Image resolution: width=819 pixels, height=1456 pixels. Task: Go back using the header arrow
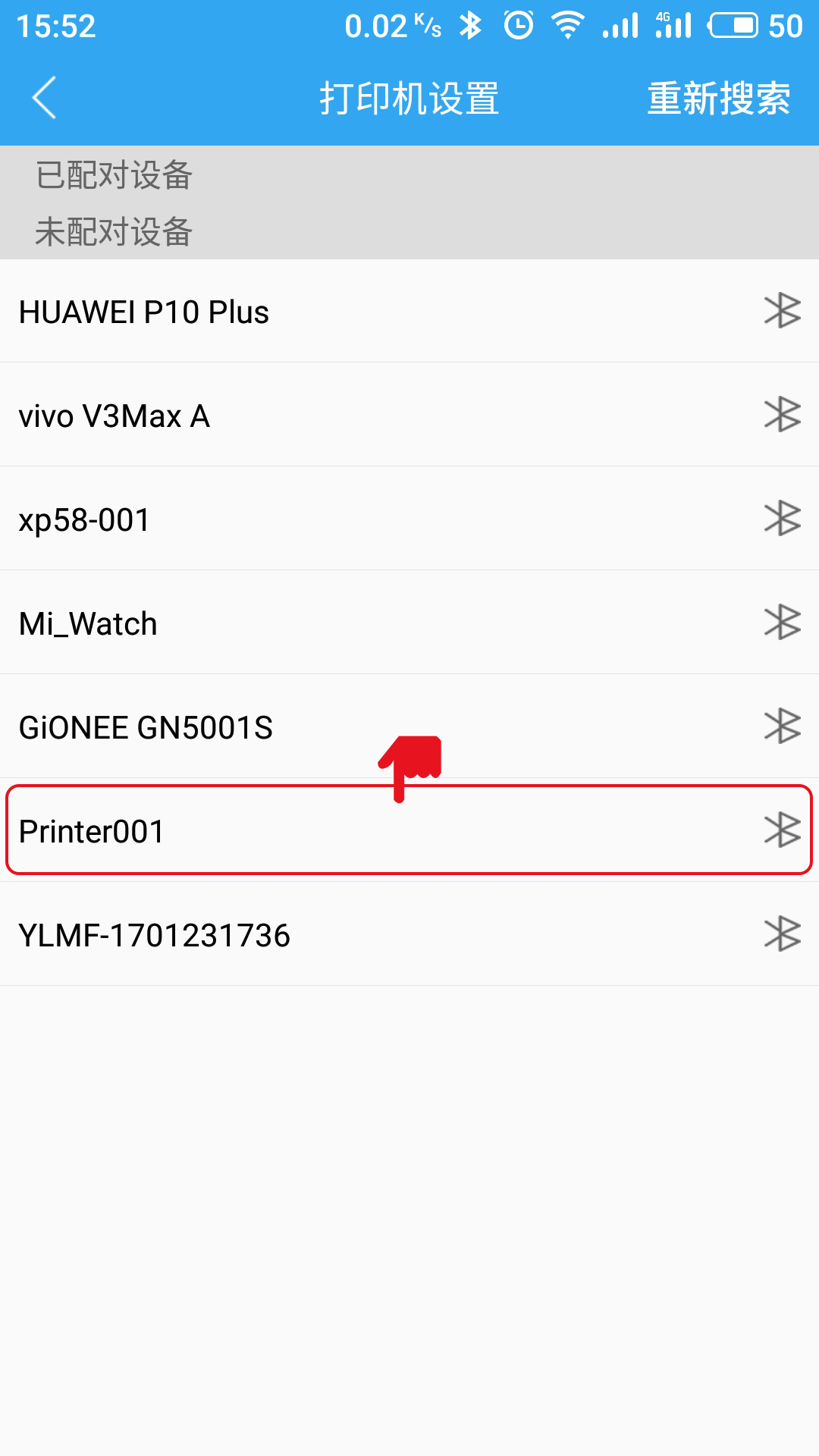pyautogui.click(x=44, y=98)
